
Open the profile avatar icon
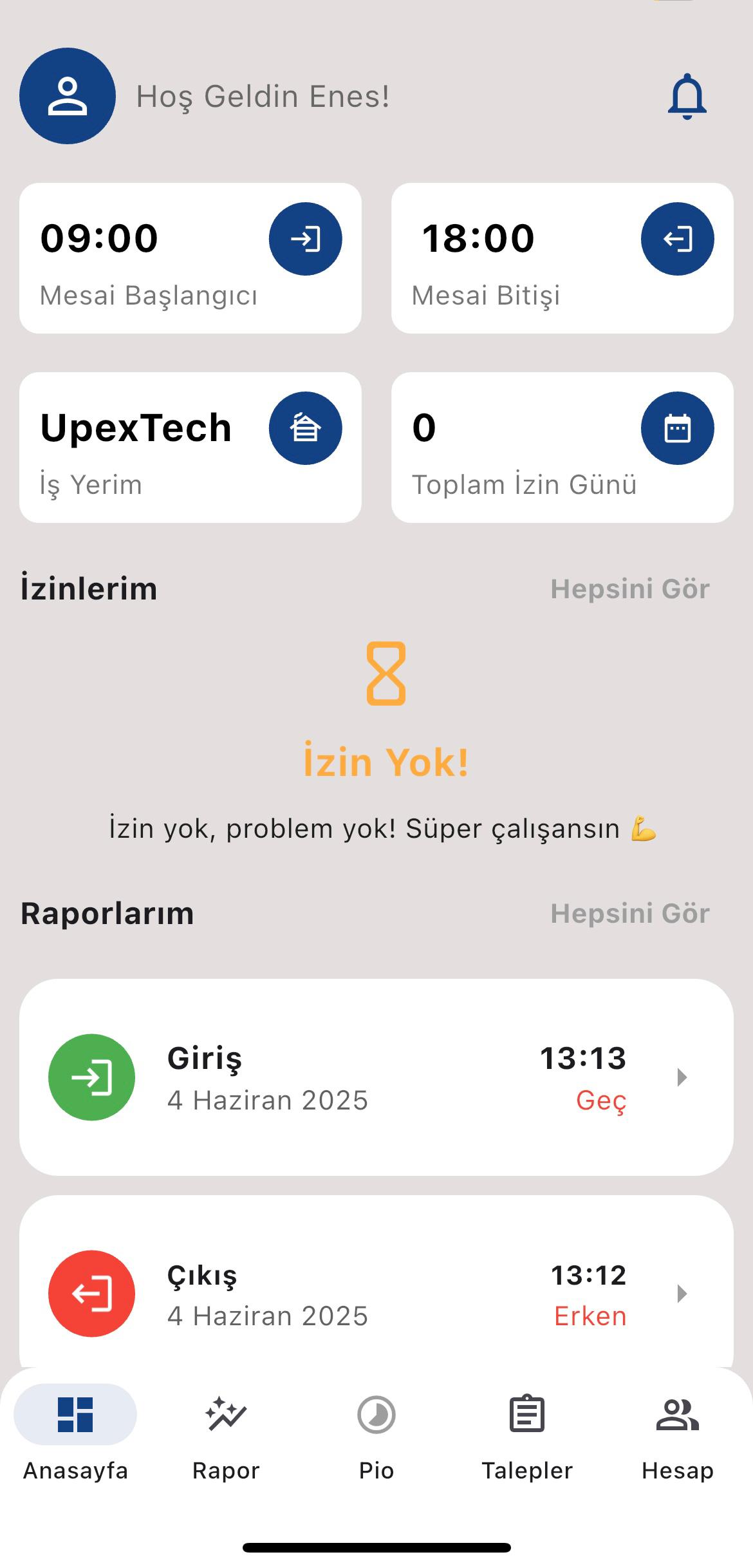pos(67,95)
